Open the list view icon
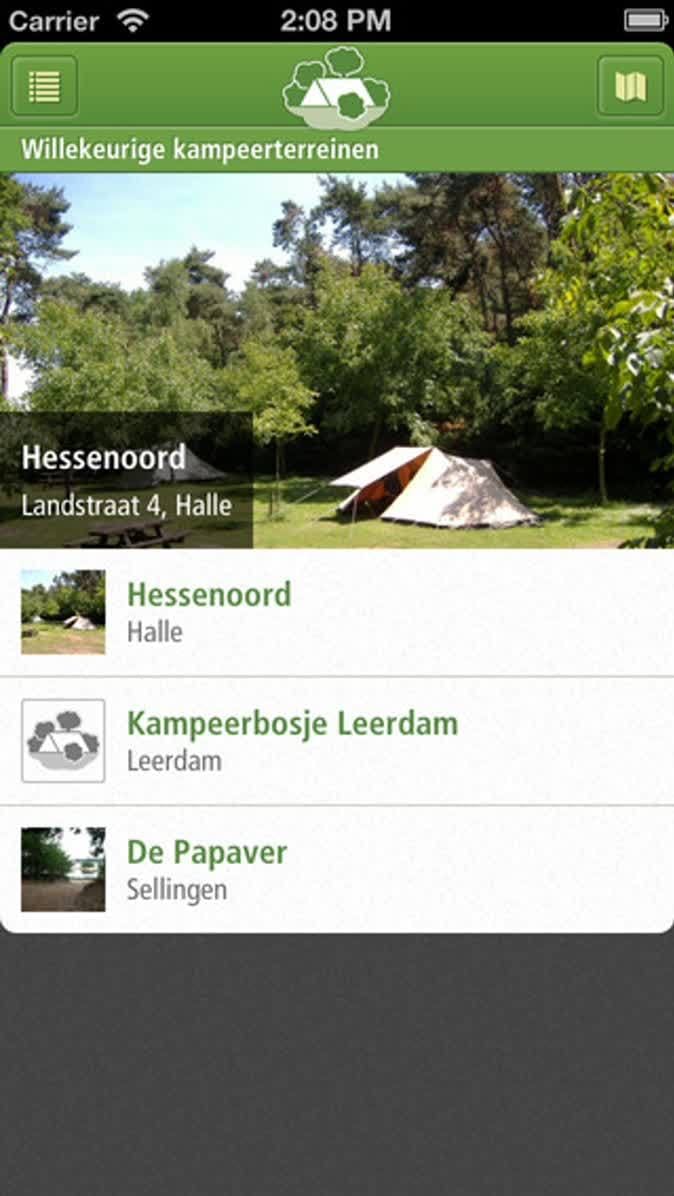Image resolution: width=674 pixels, height=1196 pixels. (45, 87)
